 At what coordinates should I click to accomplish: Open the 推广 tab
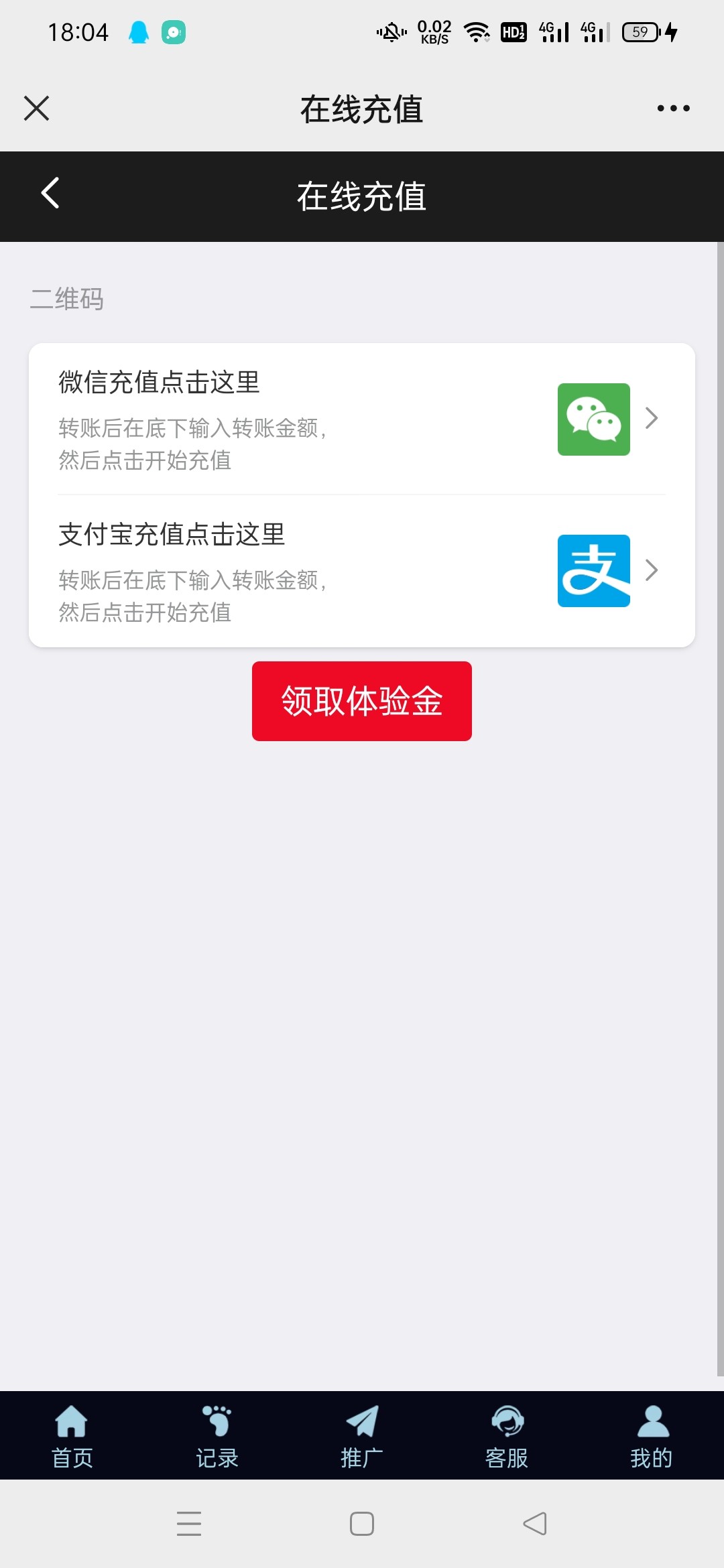coord(362,1435)
